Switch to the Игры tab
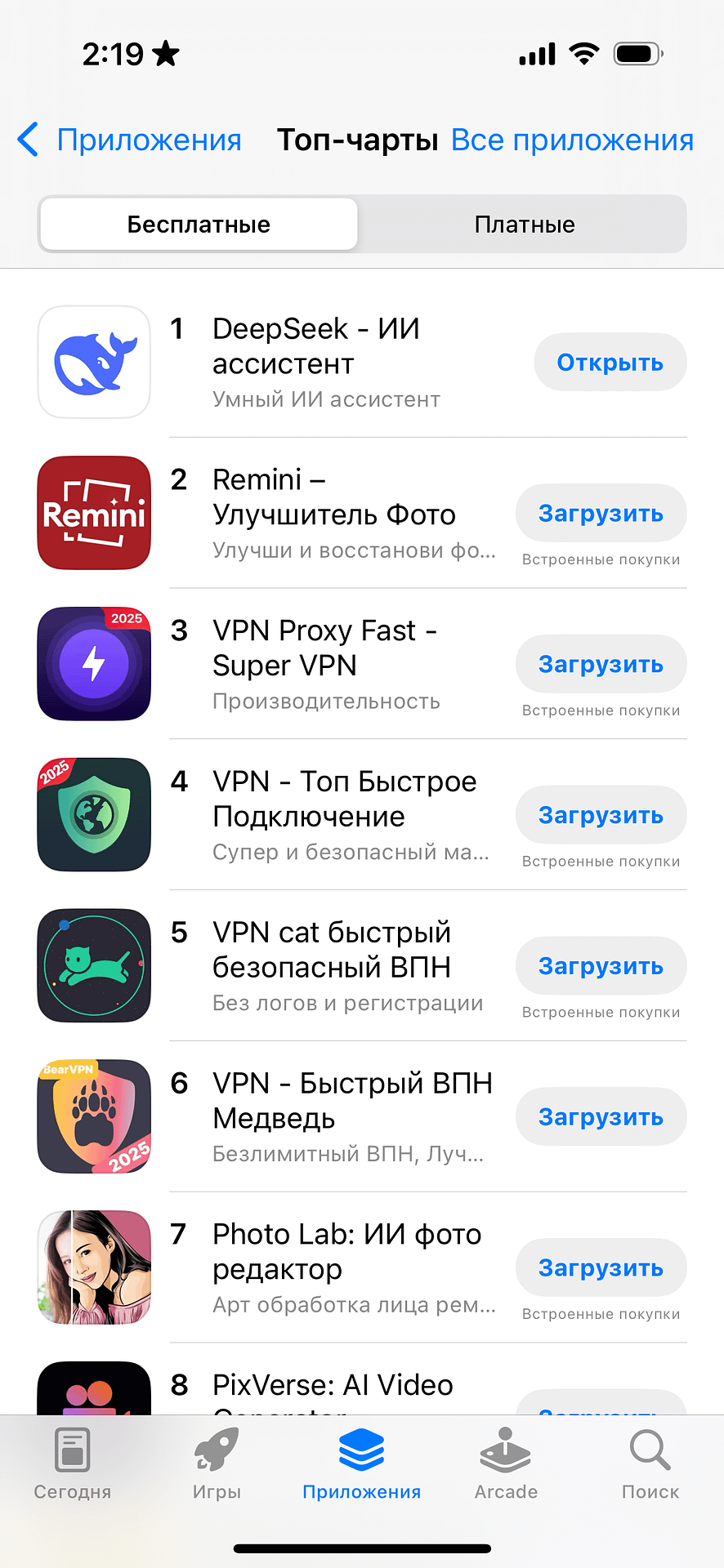 pos(217,1464)
